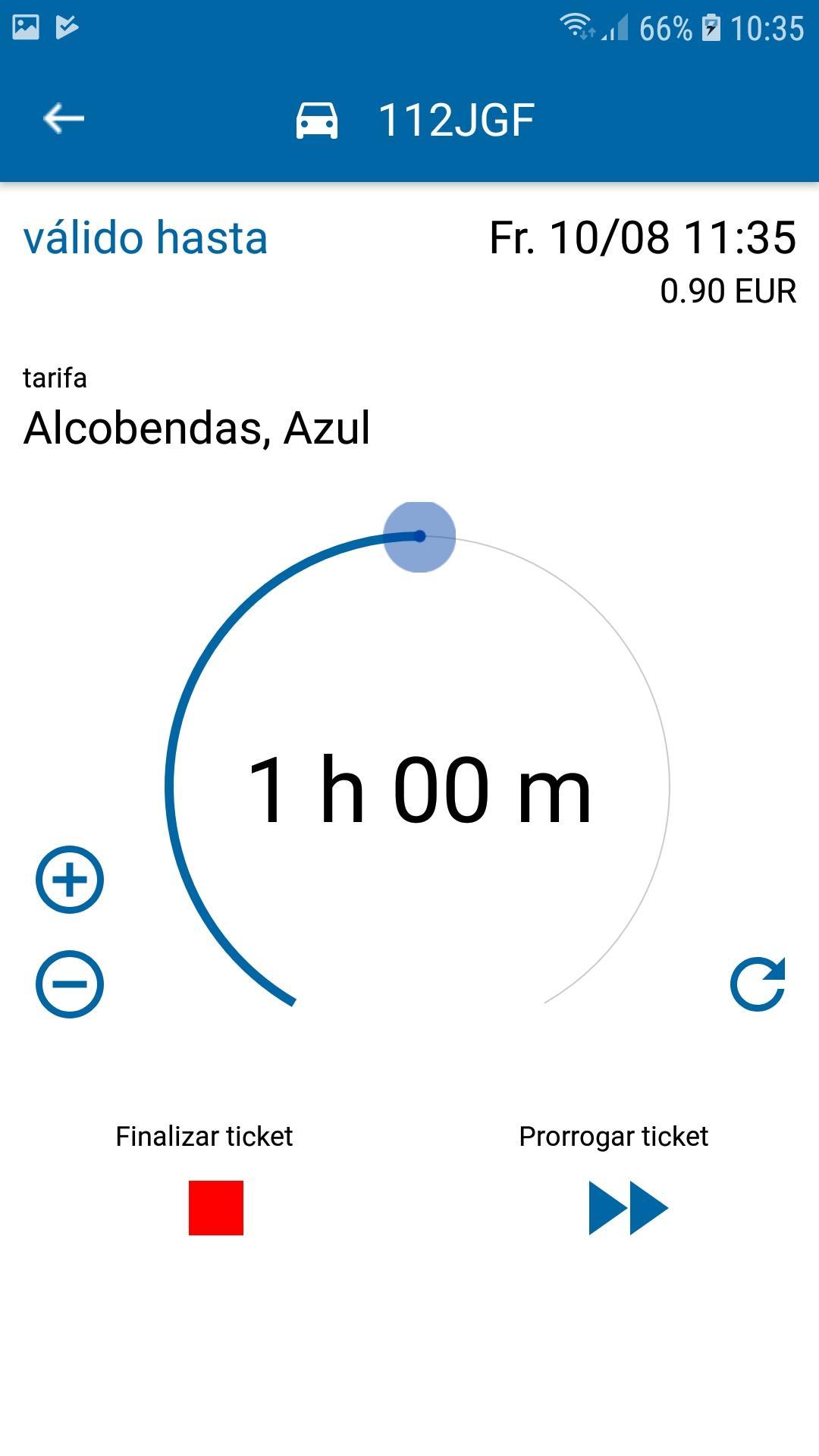This screenshot has height=1456, width=819.
Task: Reset the duration with the refresh icon
Action: [758, 984]
